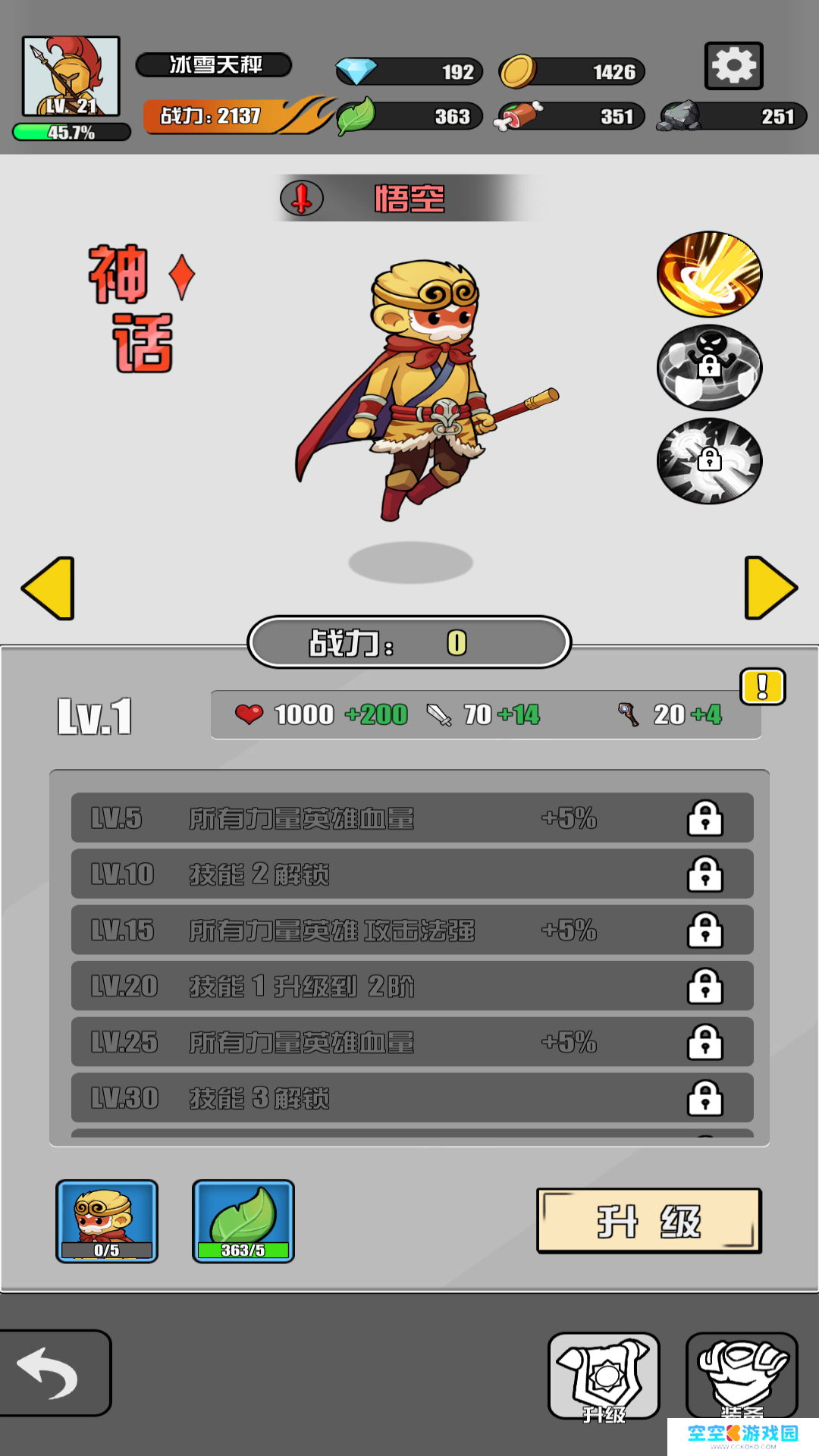Screen dimensions: 819x1456
Task: Go back with the return arrow
Action: pos(53,1373)
